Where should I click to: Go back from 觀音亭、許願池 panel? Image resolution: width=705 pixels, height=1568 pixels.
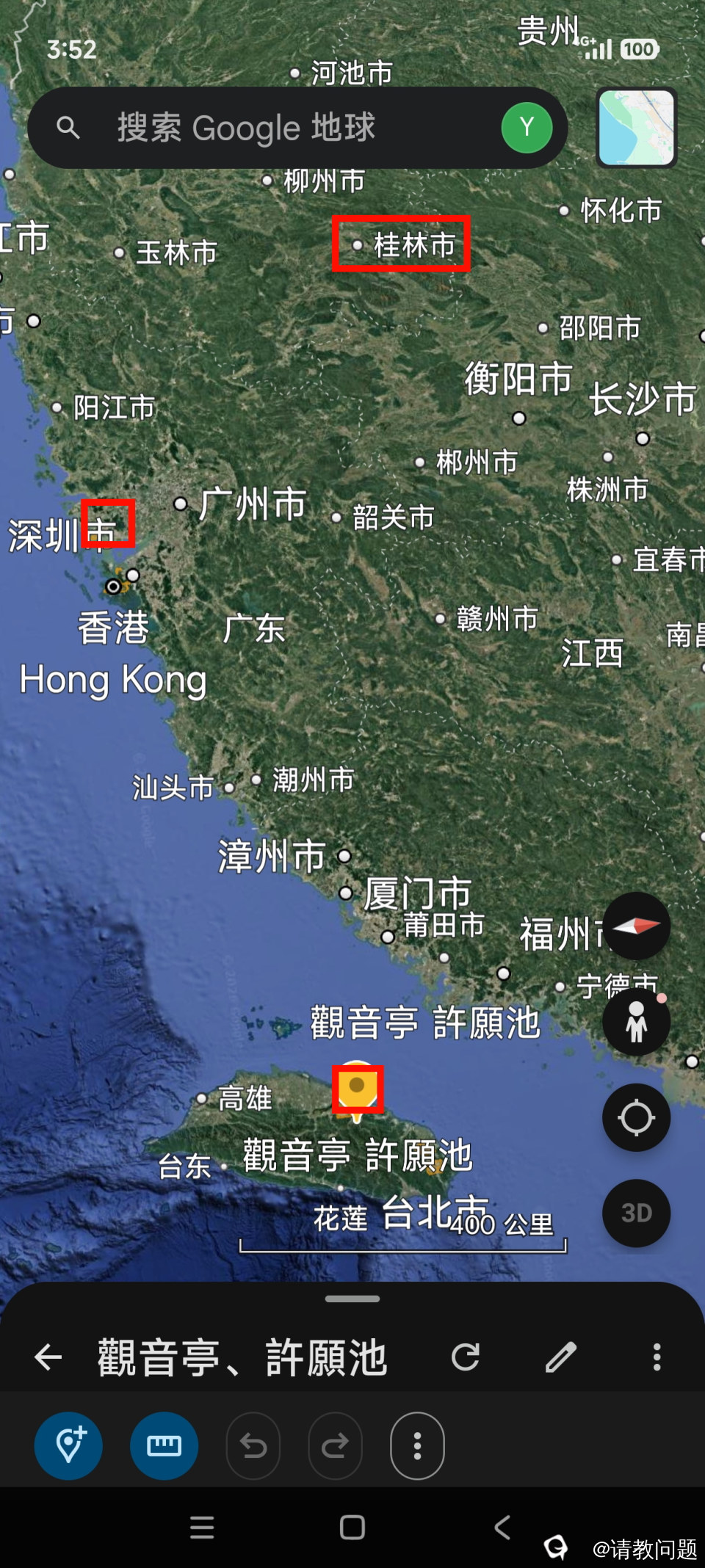47,1357
